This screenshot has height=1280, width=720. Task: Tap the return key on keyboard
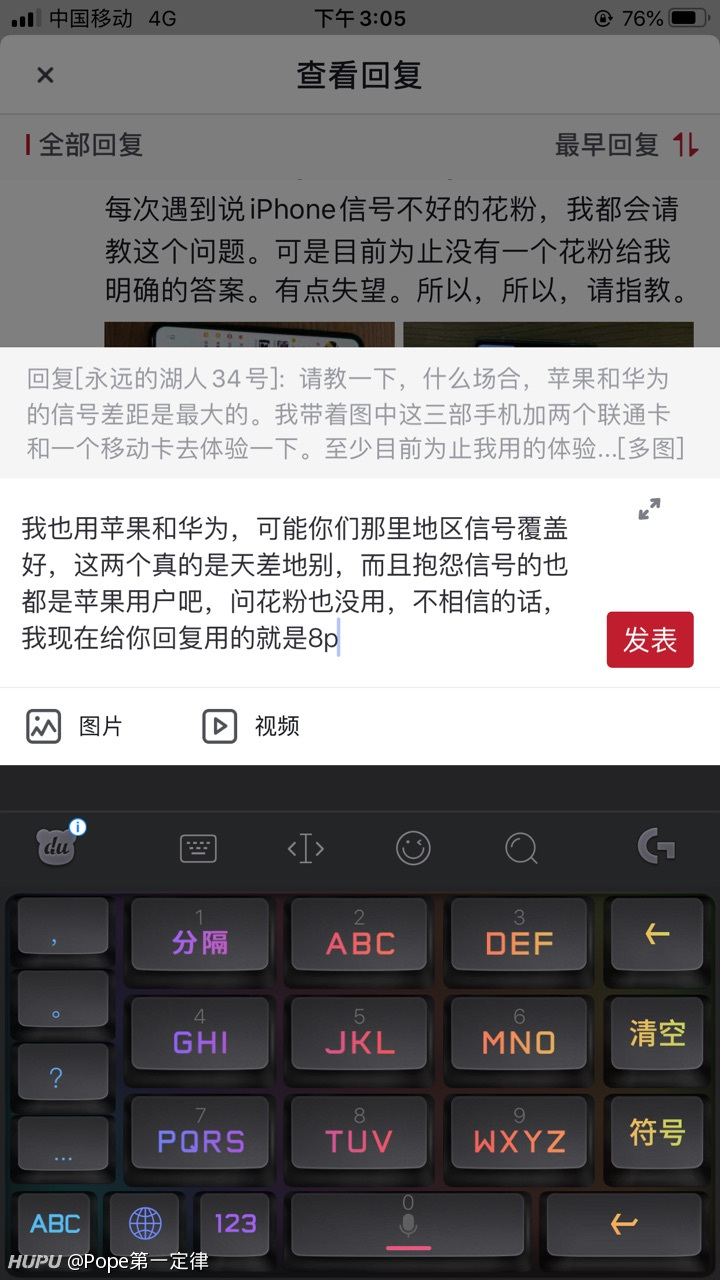coord(624,1223)
